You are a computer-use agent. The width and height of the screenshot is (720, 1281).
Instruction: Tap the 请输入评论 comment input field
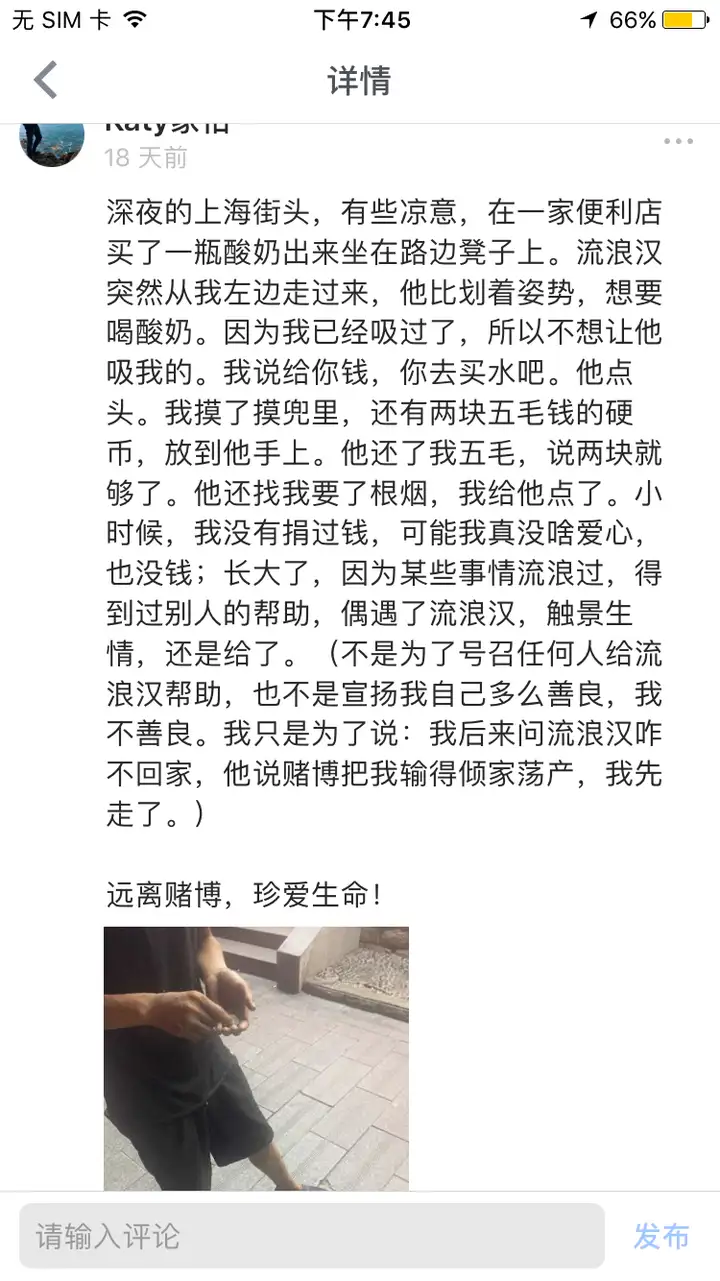click(x=312, y=1236)
